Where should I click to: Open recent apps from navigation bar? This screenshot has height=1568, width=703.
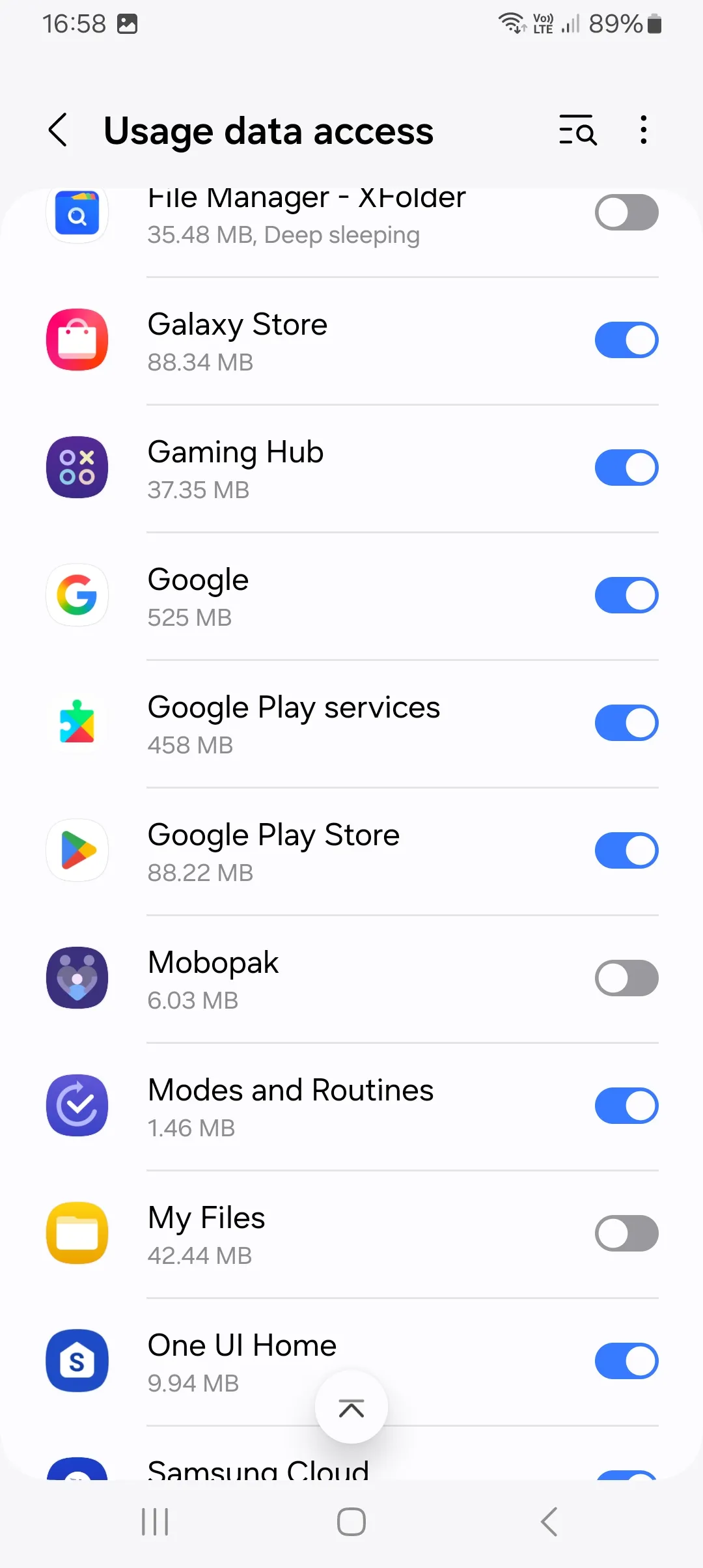point(155,1522)
